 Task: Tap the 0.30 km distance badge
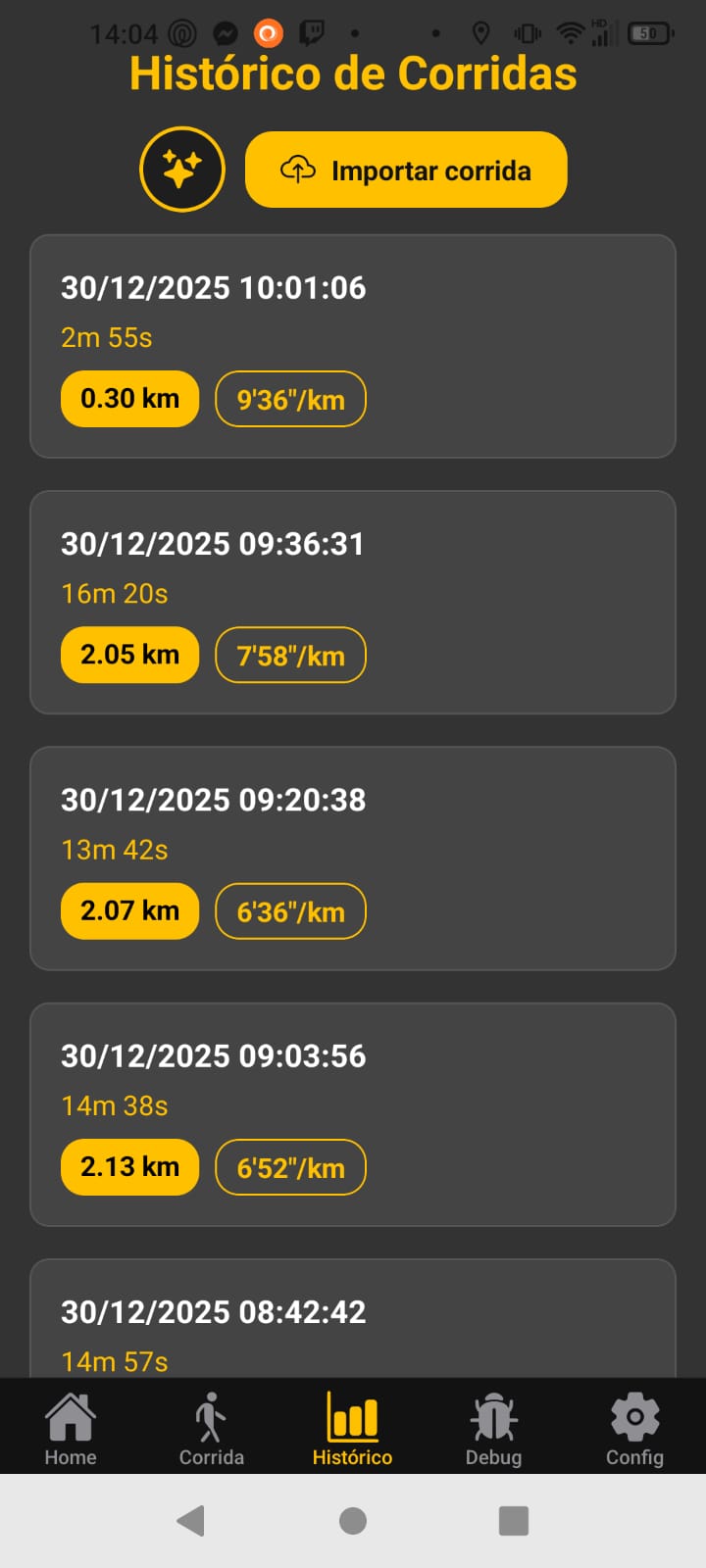pos(129,399)
